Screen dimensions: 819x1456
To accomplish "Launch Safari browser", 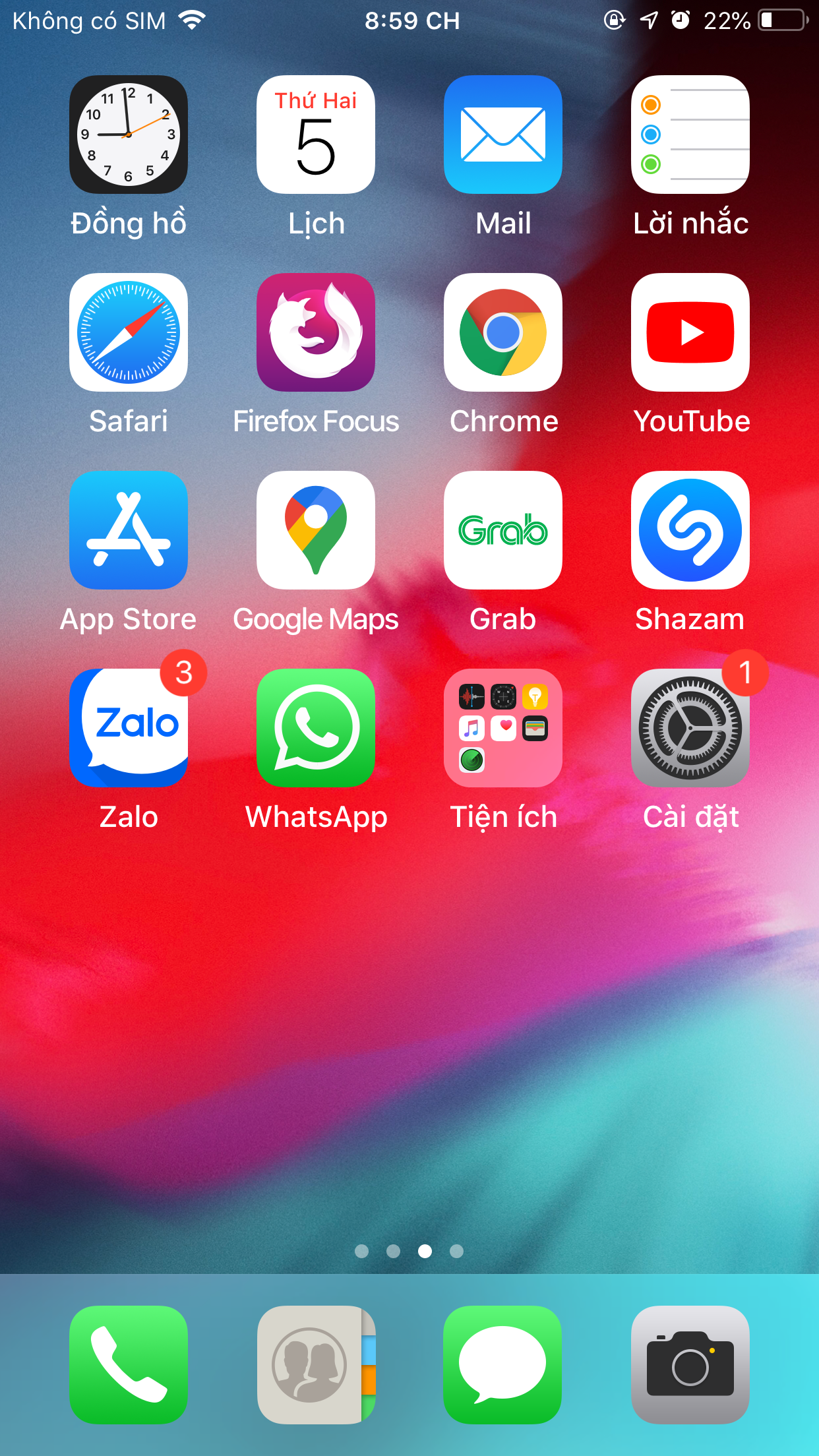I will 129,332.
